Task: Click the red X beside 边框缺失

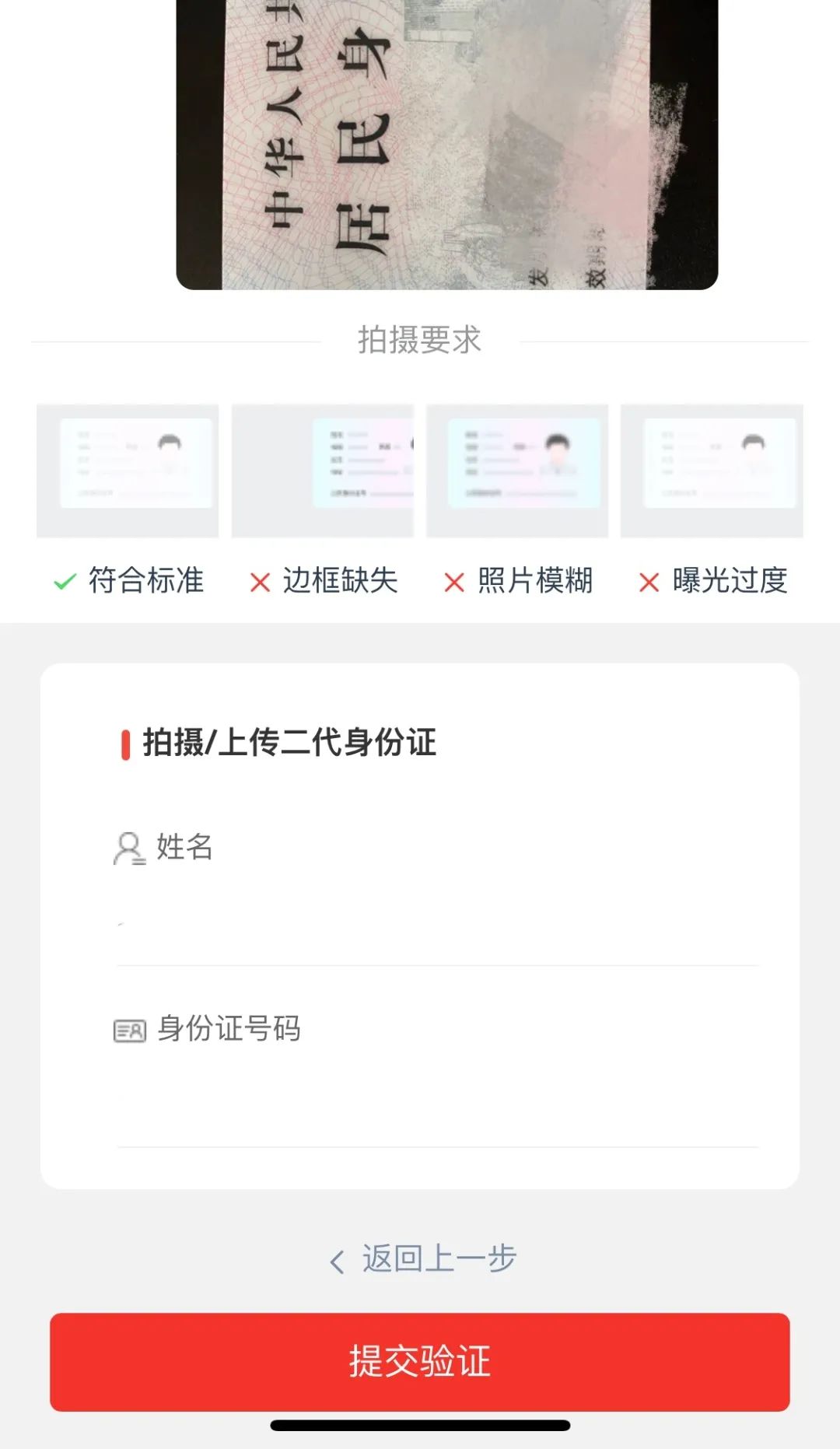Action: tap(260, 582)
